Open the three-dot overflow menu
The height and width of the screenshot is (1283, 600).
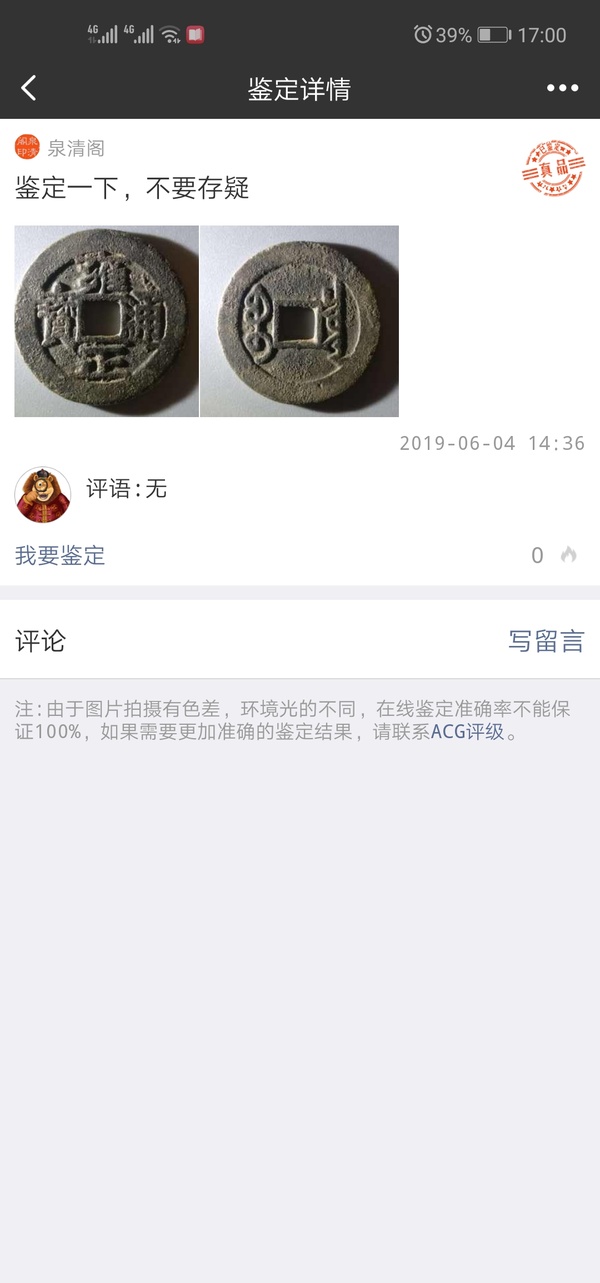pos(563,88)
